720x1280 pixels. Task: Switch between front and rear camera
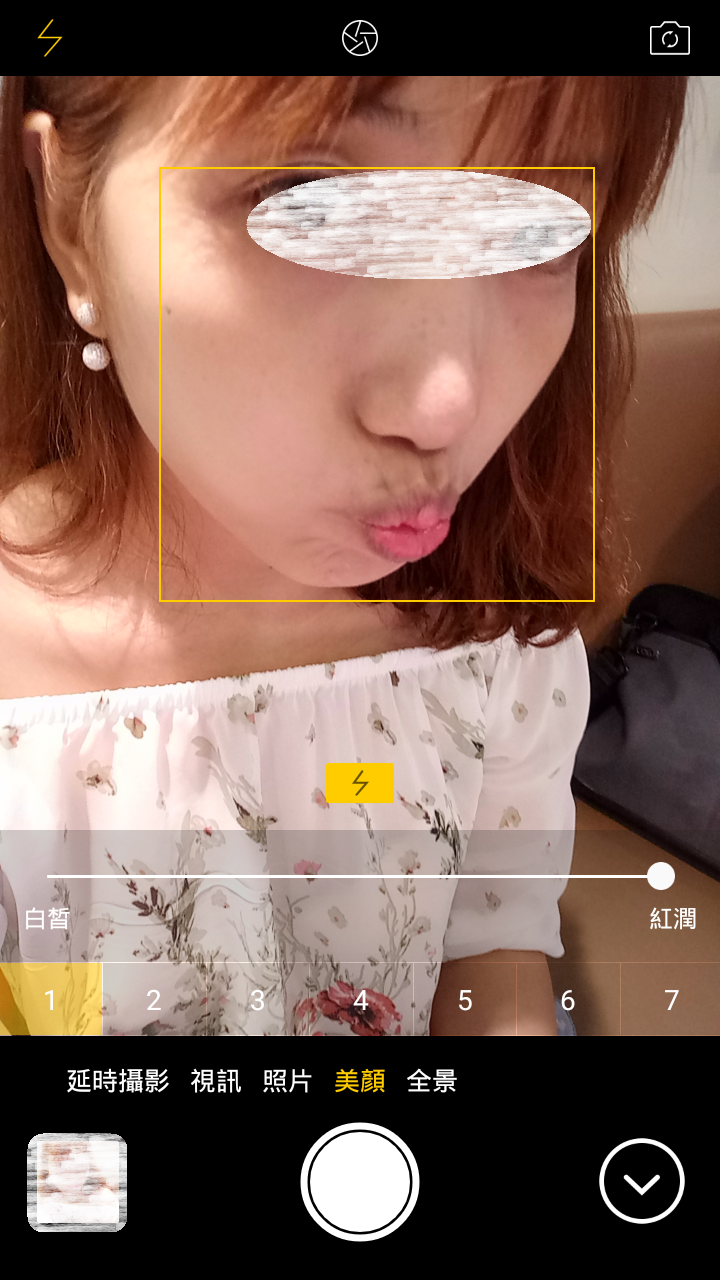669,38
